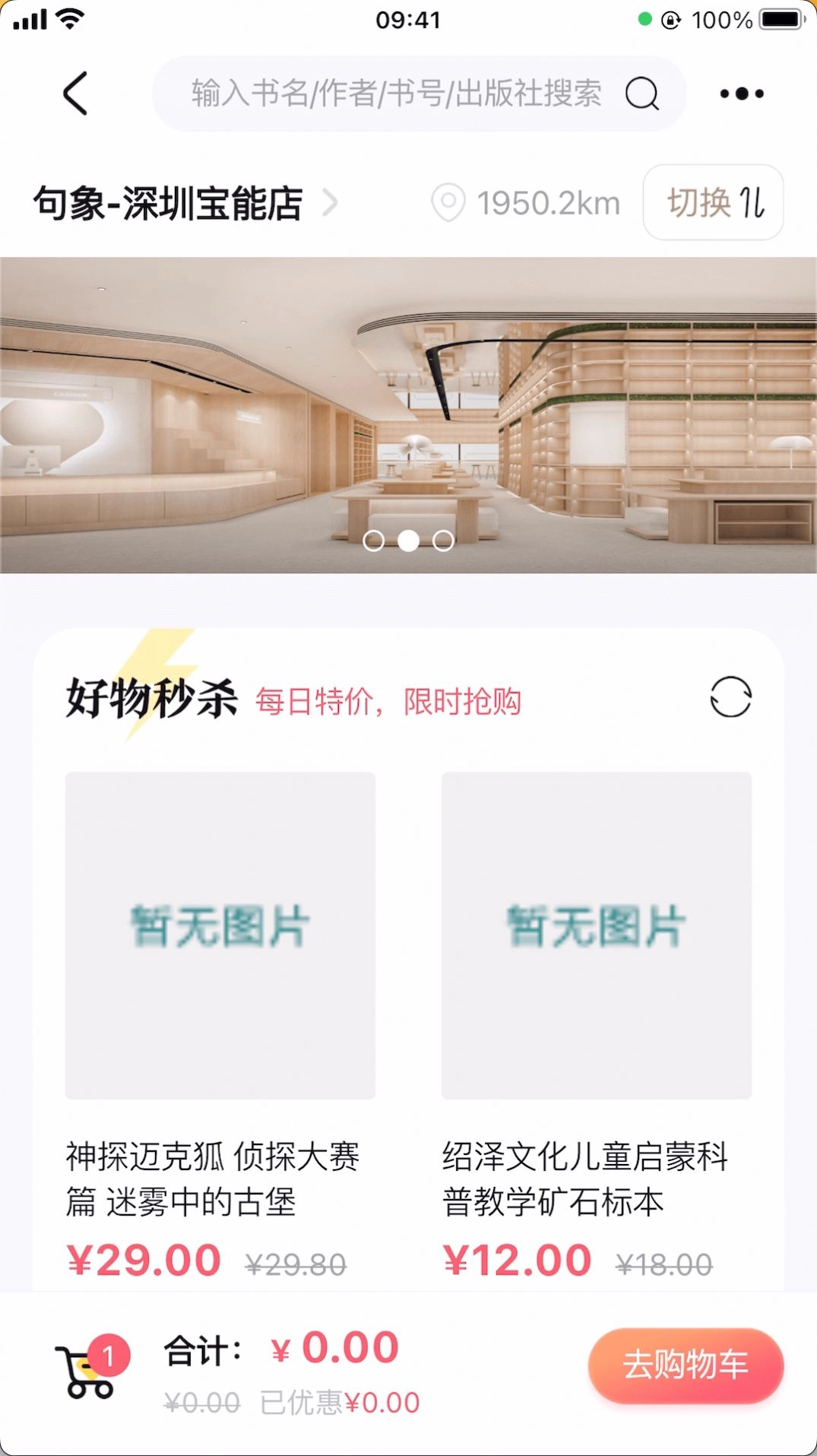Open the bookstore banner image
The image size is (817, 1456).
[x=408, y=414]
